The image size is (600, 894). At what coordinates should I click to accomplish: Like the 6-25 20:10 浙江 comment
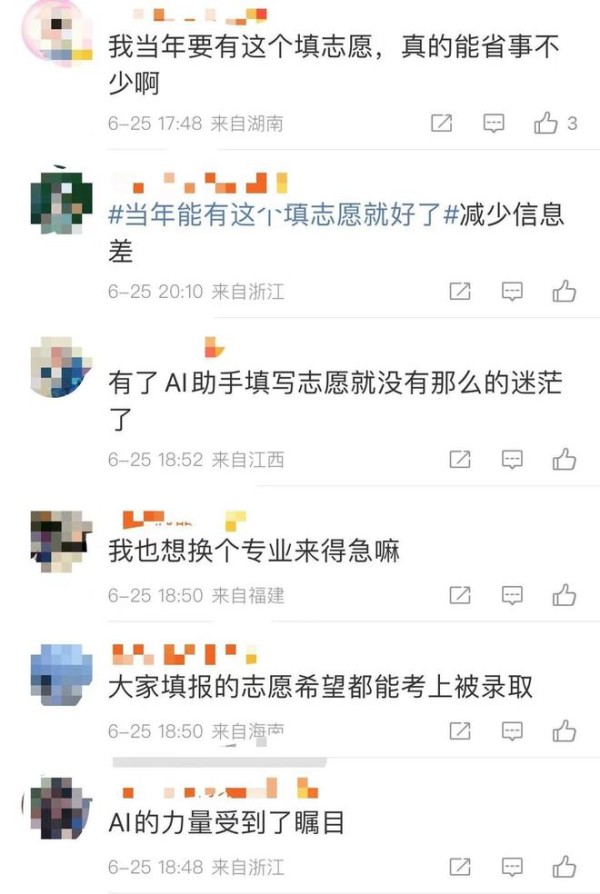(x=564, y=292)
